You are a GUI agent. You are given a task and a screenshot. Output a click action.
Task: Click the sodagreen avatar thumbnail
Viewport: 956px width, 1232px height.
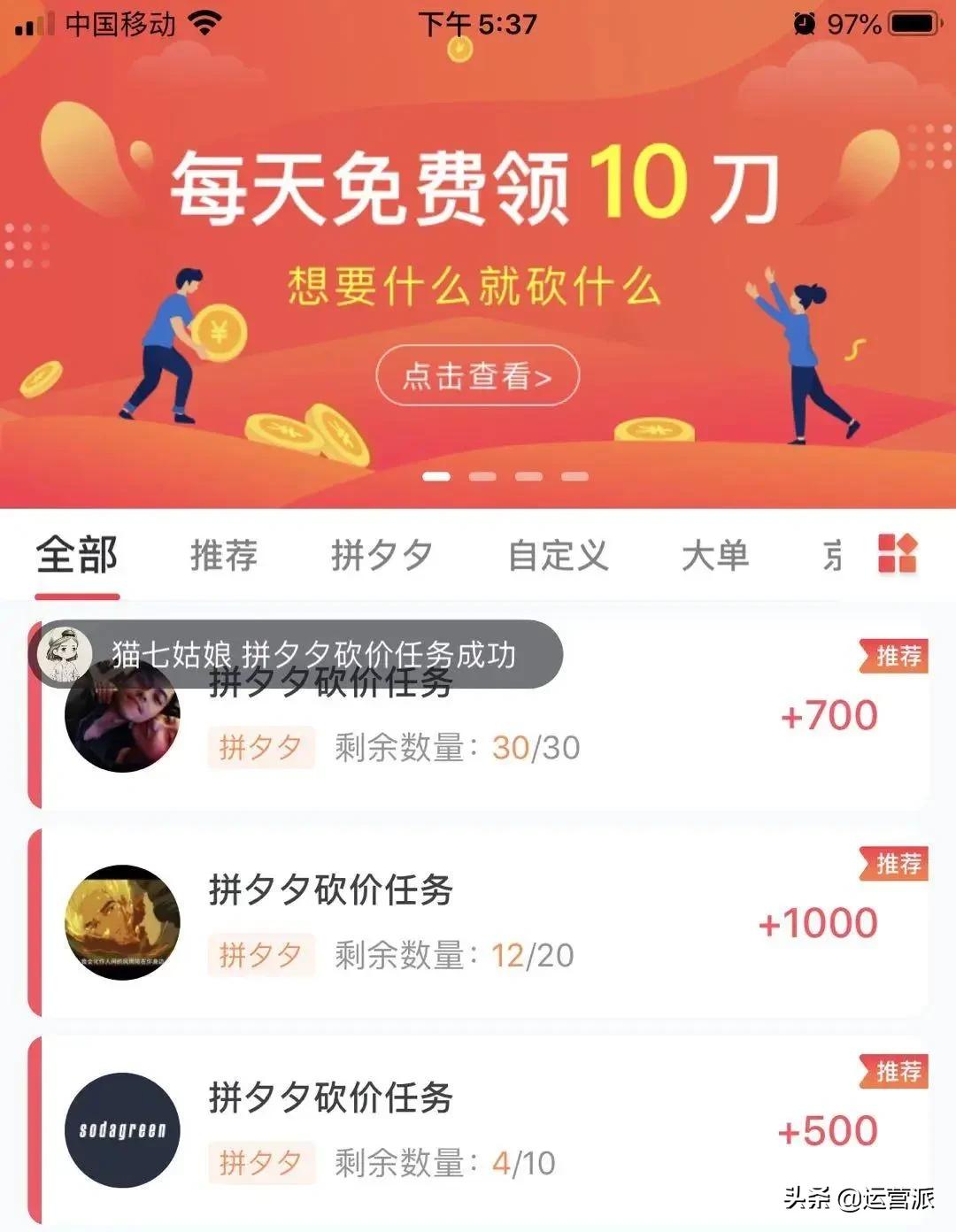click(122, 1128)
